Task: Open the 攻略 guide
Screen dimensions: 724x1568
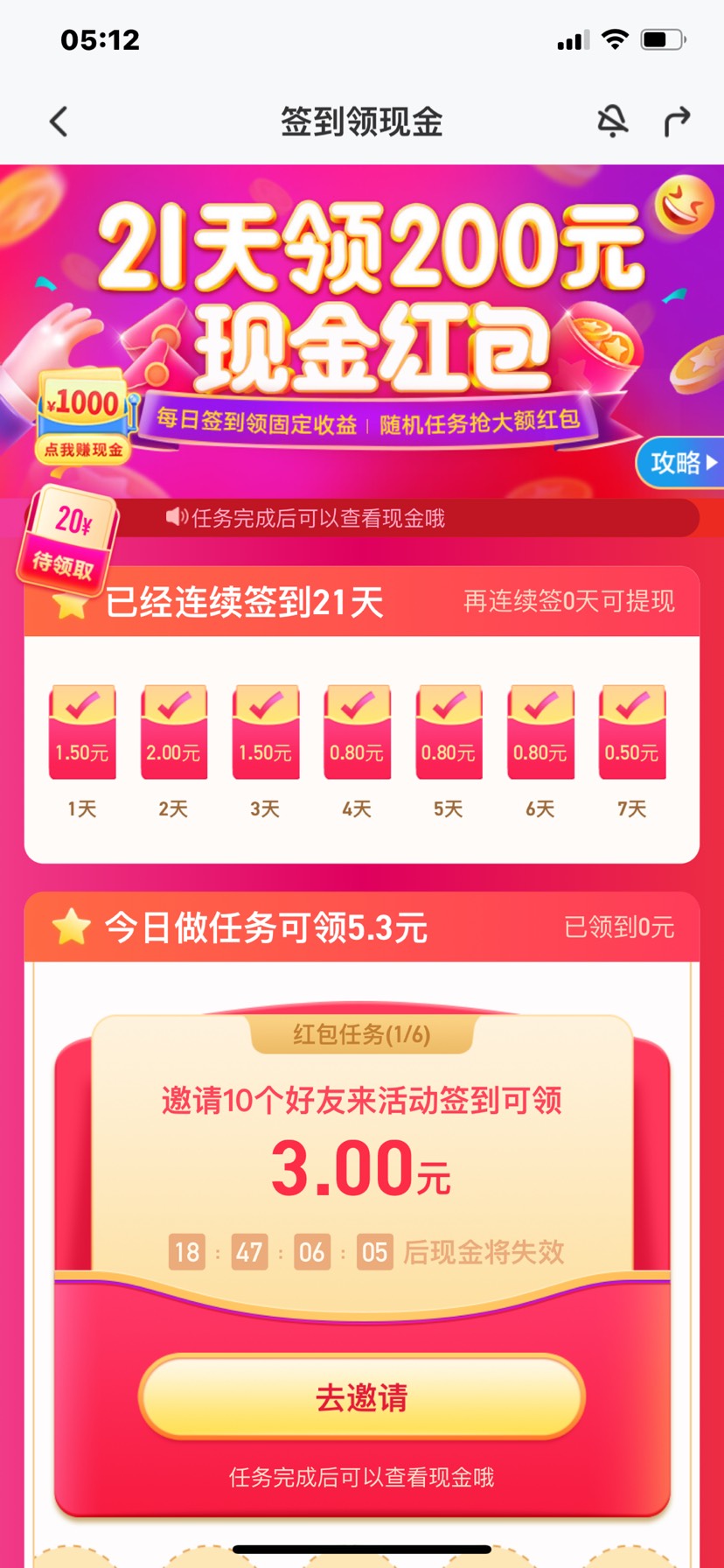Action: [x=680, y=462]
